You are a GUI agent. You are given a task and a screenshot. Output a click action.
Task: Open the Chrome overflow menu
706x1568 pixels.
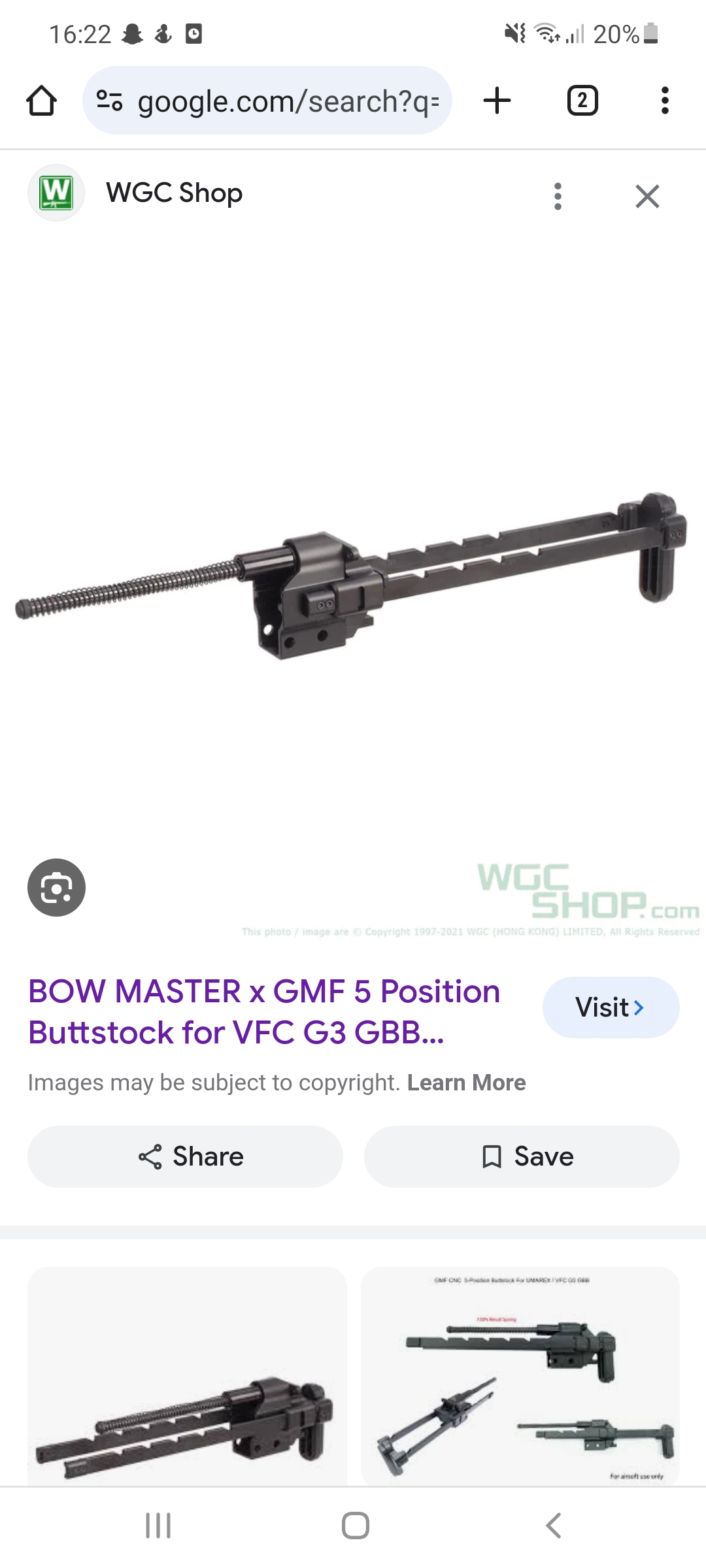pos(665,101)
